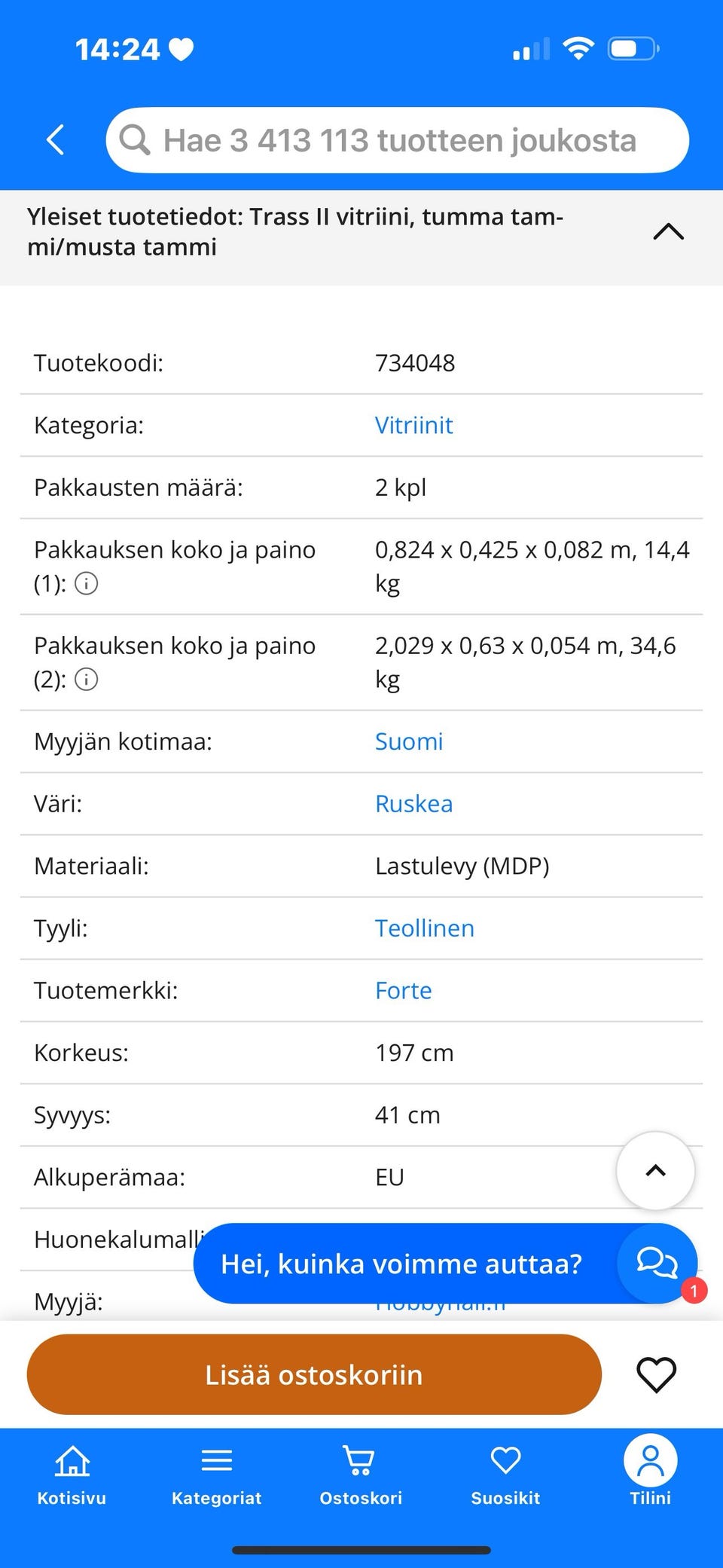The image size is (723, 1568).
Task: Select the Suosikit tab
Action: [505, 1475]
